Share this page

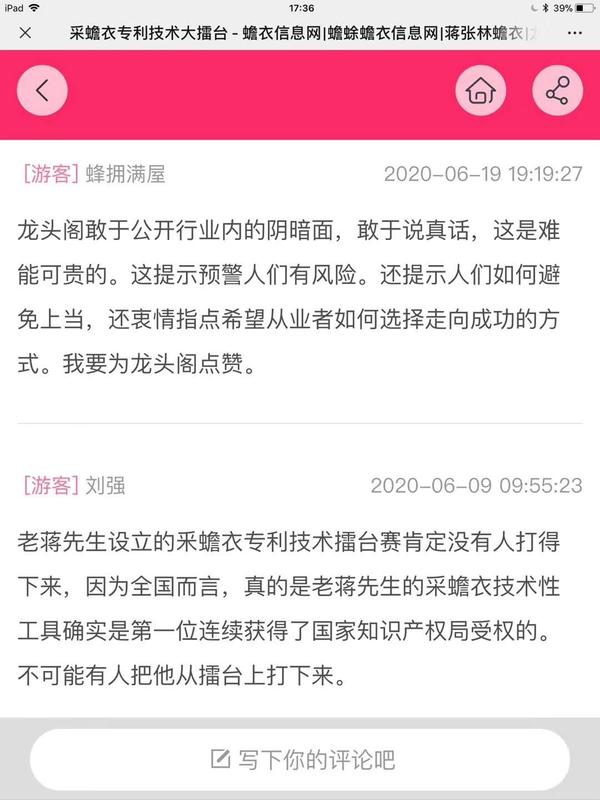coord(557,92)
